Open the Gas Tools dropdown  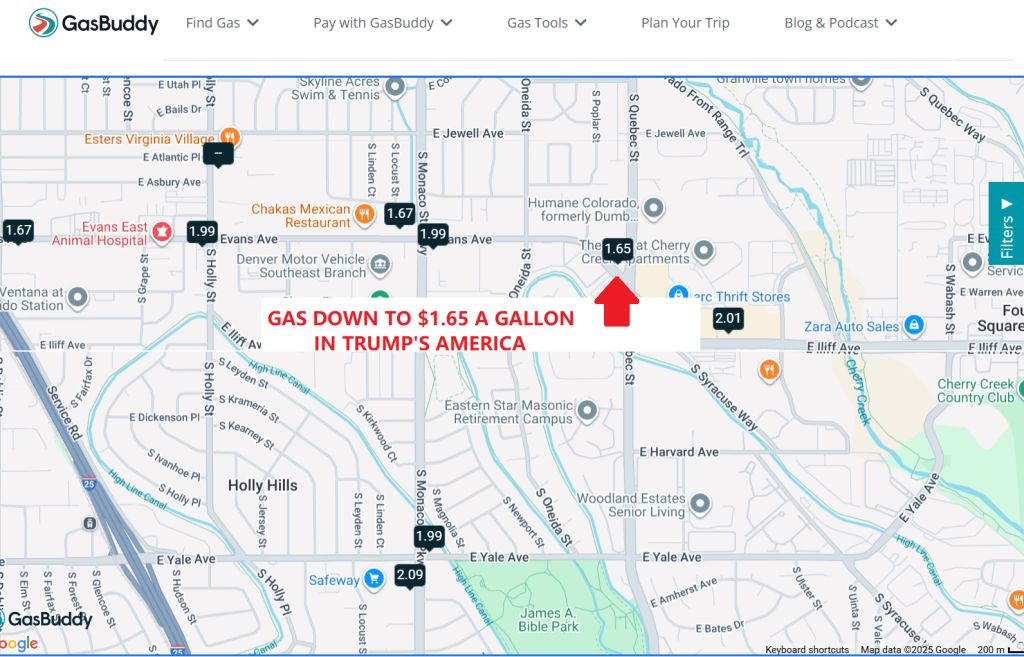[x=547, y=23]
